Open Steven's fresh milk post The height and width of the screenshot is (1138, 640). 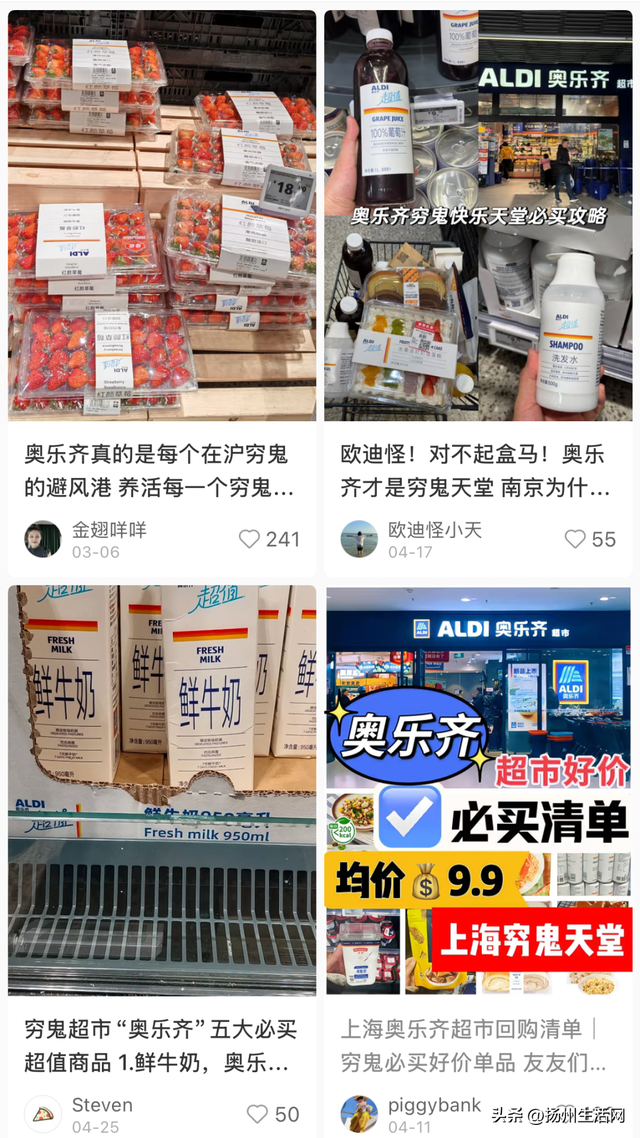coord(162,790)
